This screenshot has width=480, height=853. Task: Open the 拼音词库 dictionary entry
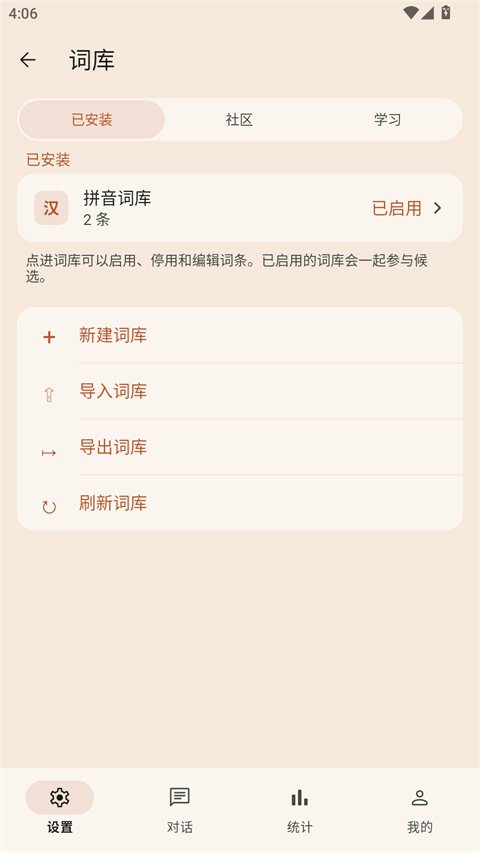(x=240, y=208)
